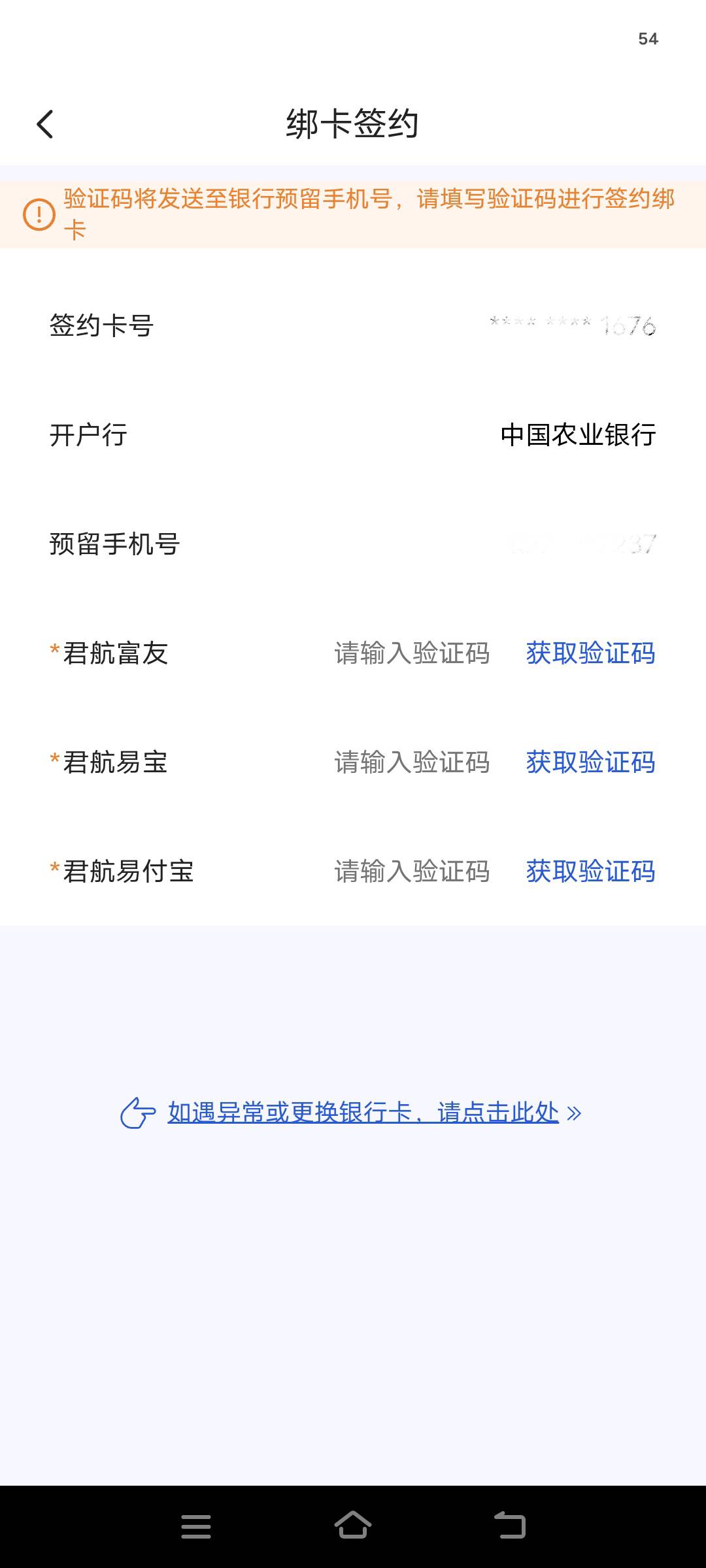Open the 如遇异常或更换银行卡 help link
Viewport: 706px width, 1568px height.
tap(363, 1113)
